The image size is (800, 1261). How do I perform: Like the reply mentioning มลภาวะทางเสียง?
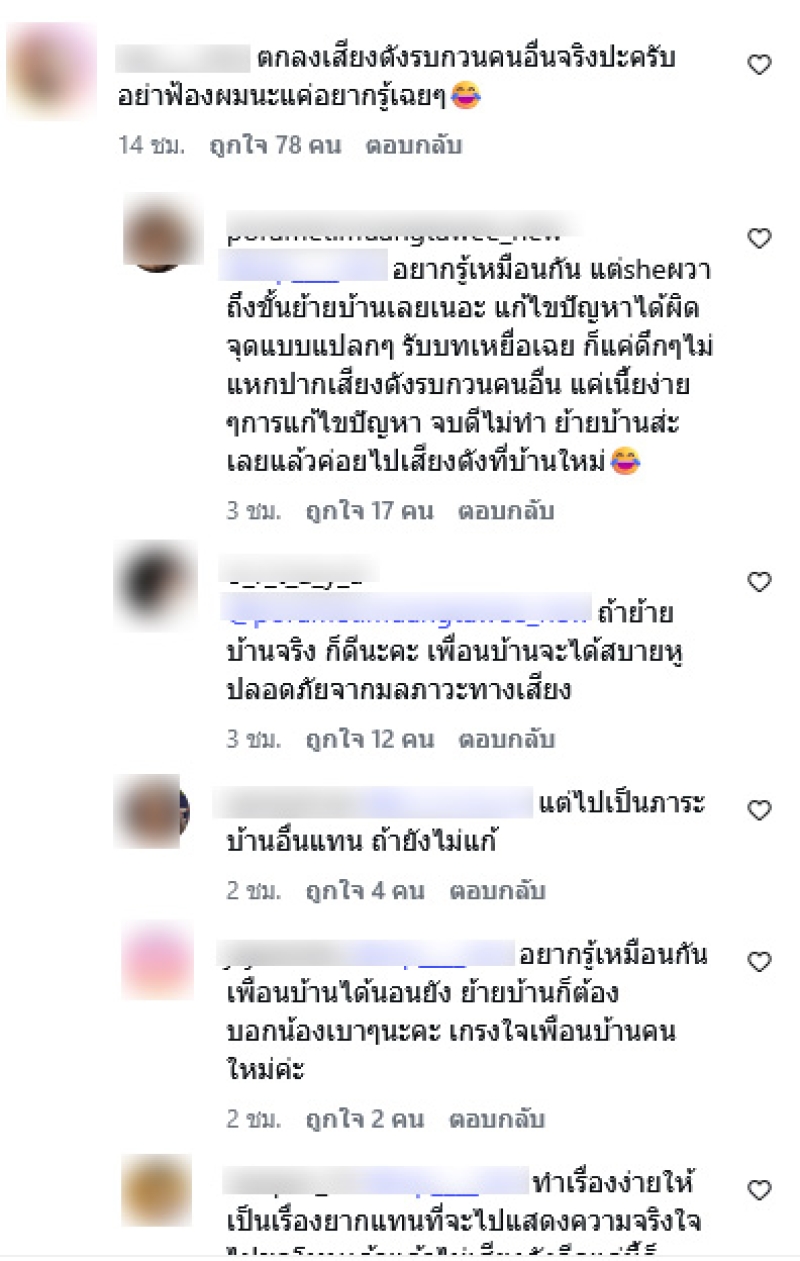760,580
